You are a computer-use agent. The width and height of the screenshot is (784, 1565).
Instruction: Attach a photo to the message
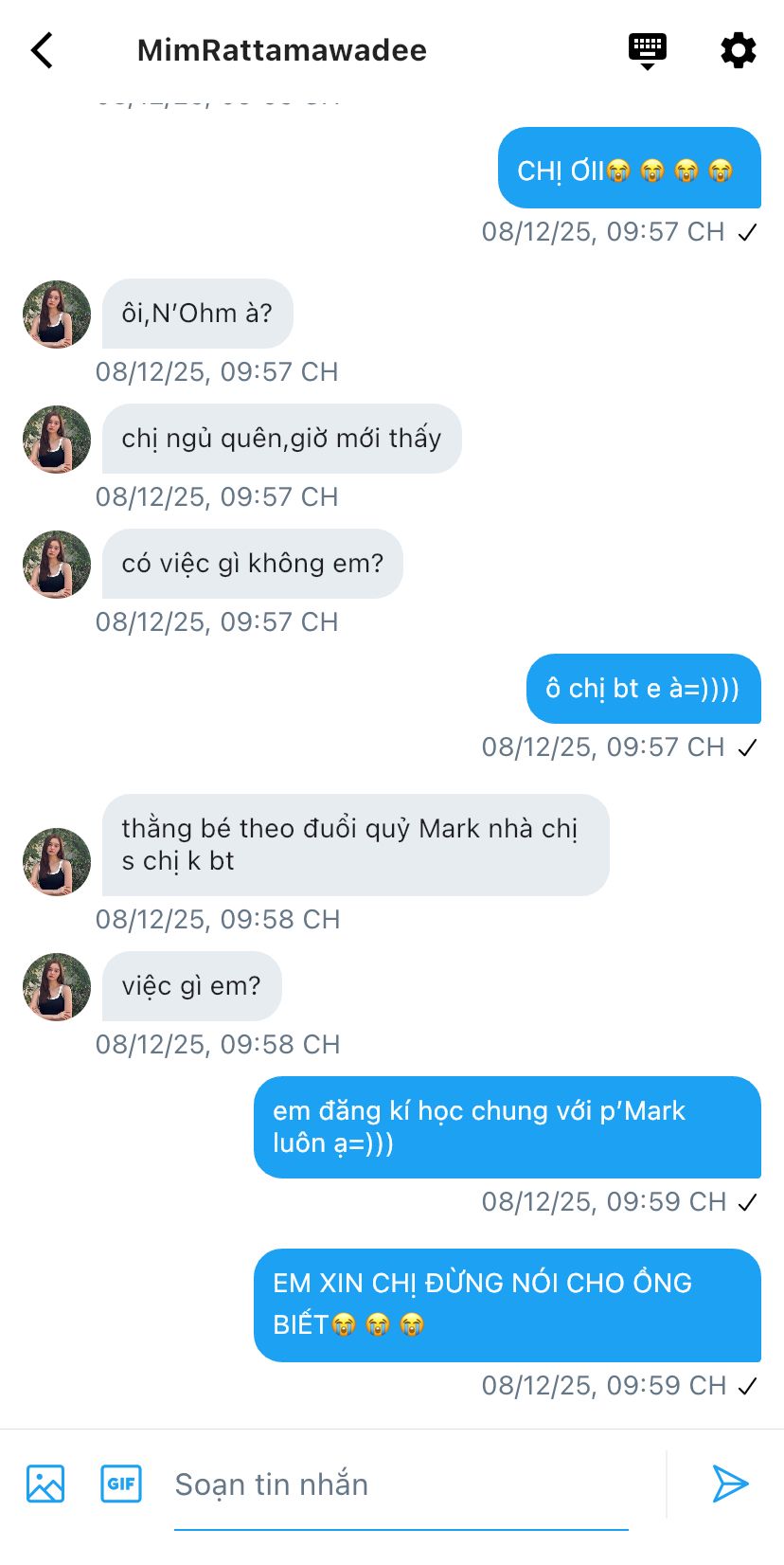[45, 1484]
